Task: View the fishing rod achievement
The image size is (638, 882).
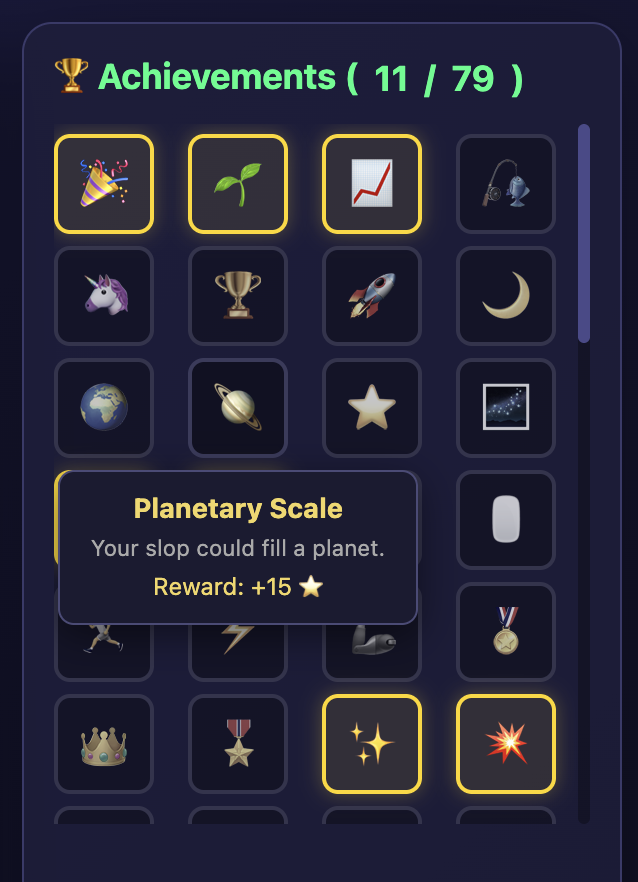Action: pos(506,184)
